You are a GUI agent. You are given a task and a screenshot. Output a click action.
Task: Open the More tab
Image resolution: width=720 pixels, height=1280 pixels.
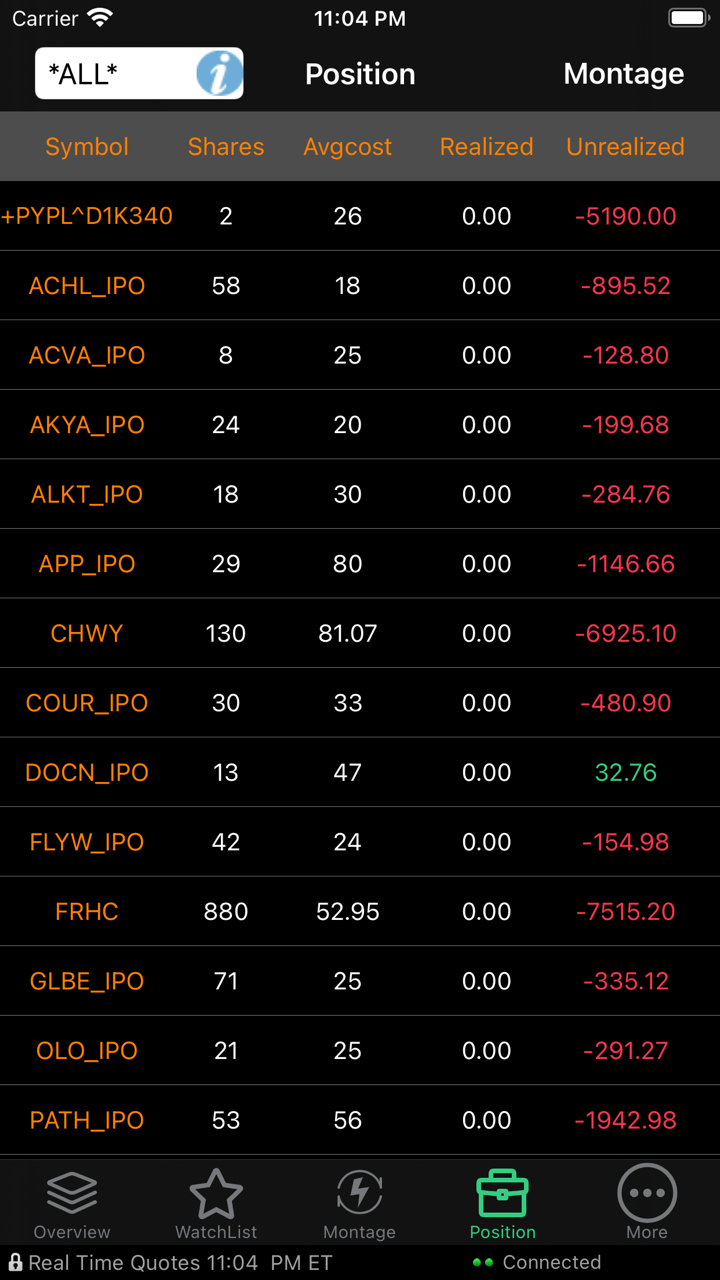click(647, 1203)
